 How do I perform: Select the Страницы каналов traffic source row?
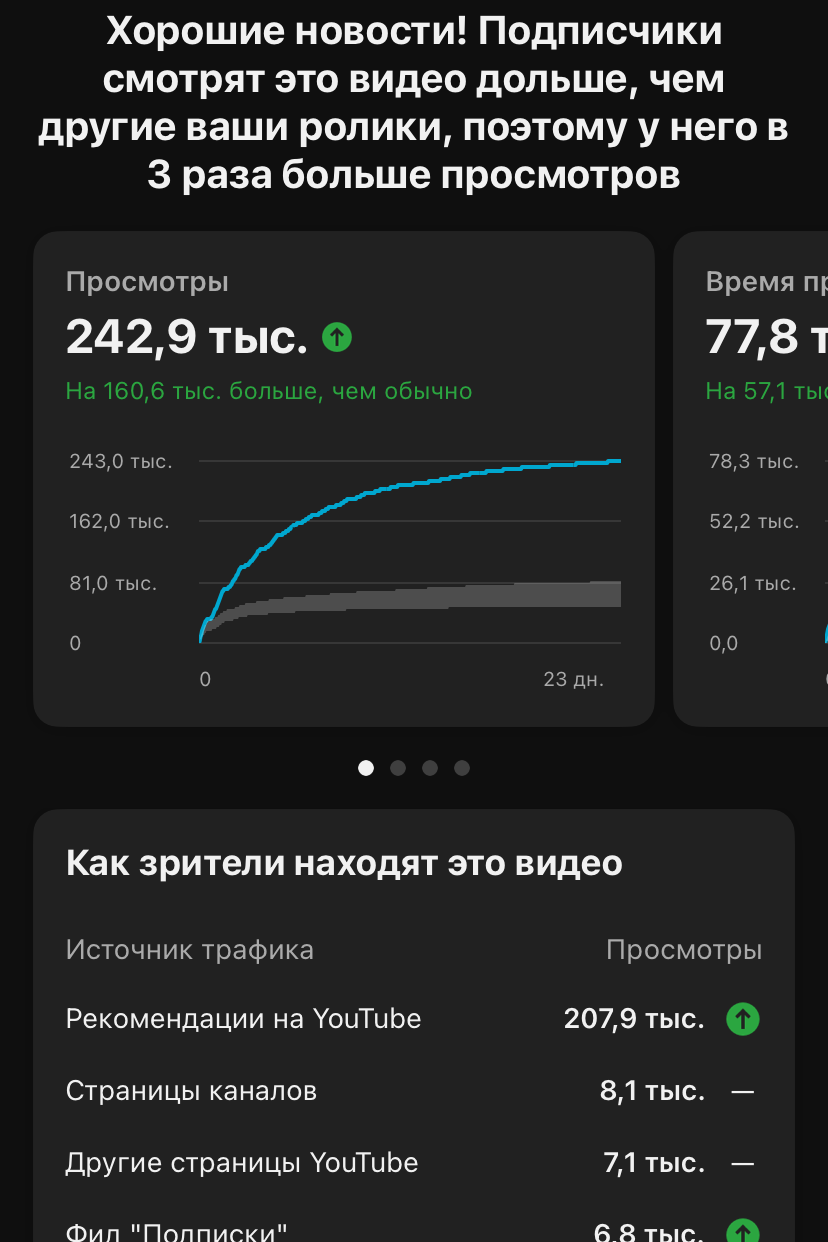[x=400, y=1090]
